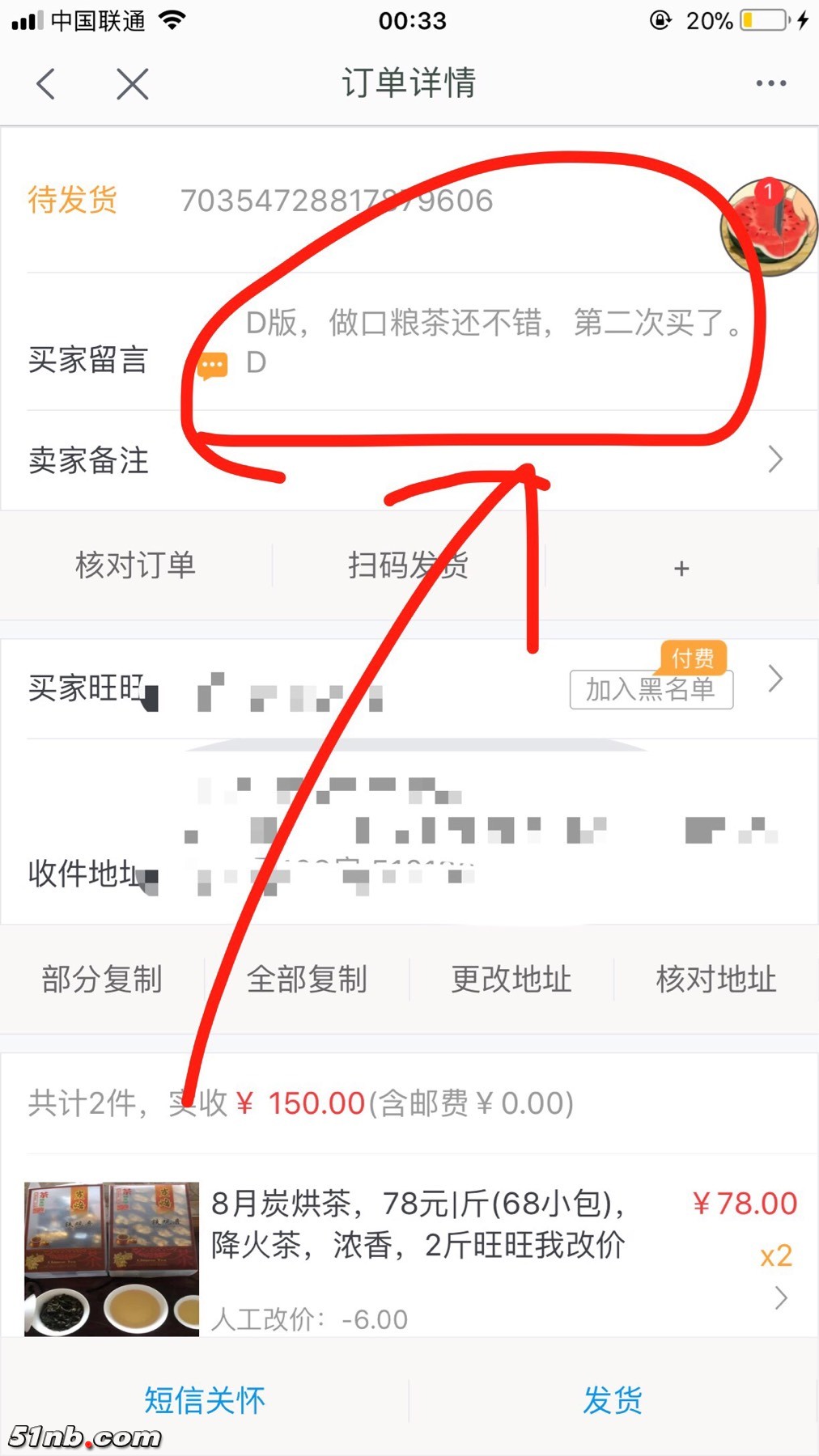Expand the 卖家备注 row chevron
Viewport: 819px width, 1456px height.
point(774,460)
